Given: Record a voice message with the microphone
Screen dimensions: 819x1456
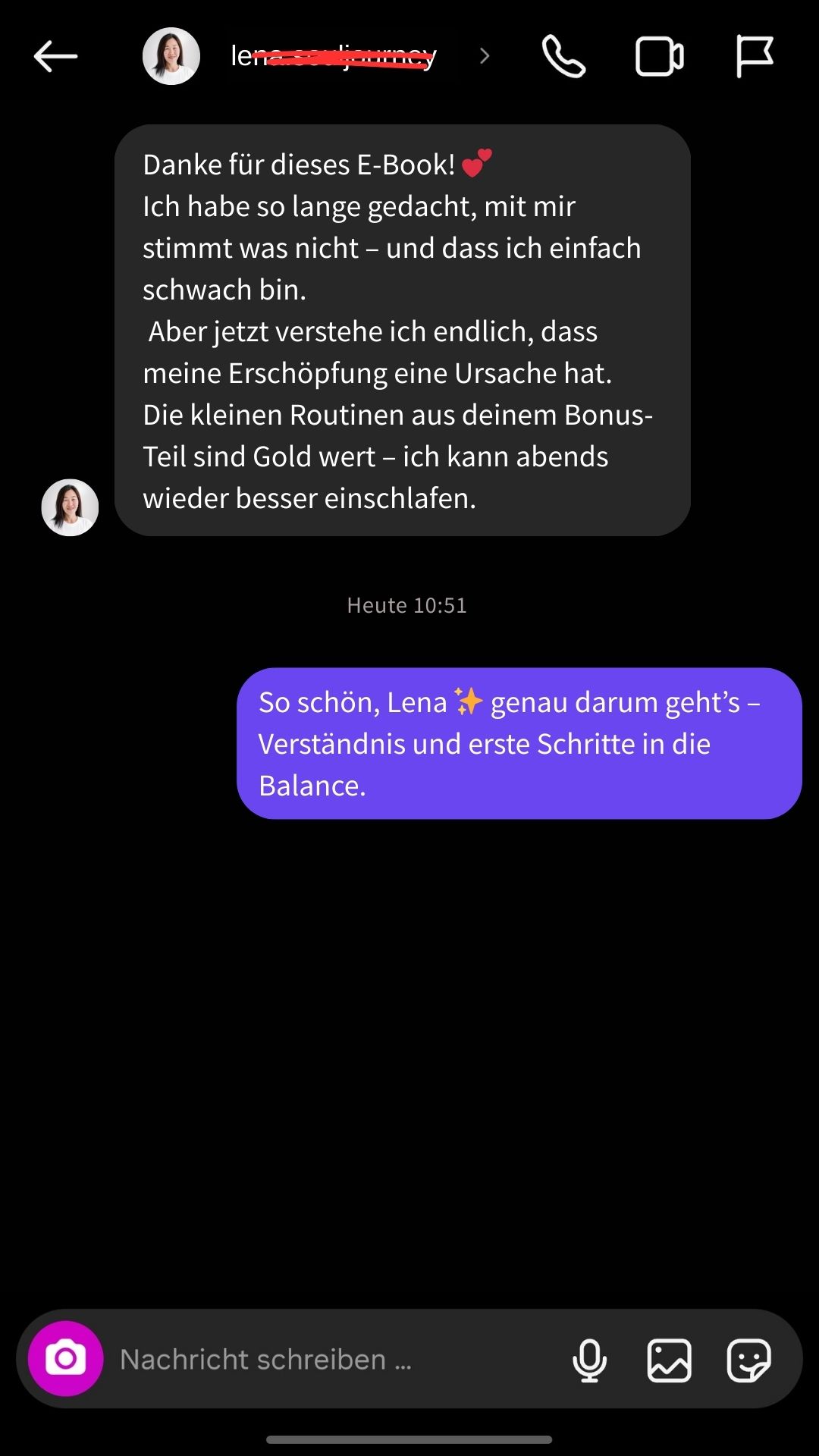Looking at the screenshot, I should coord(589,1360).
